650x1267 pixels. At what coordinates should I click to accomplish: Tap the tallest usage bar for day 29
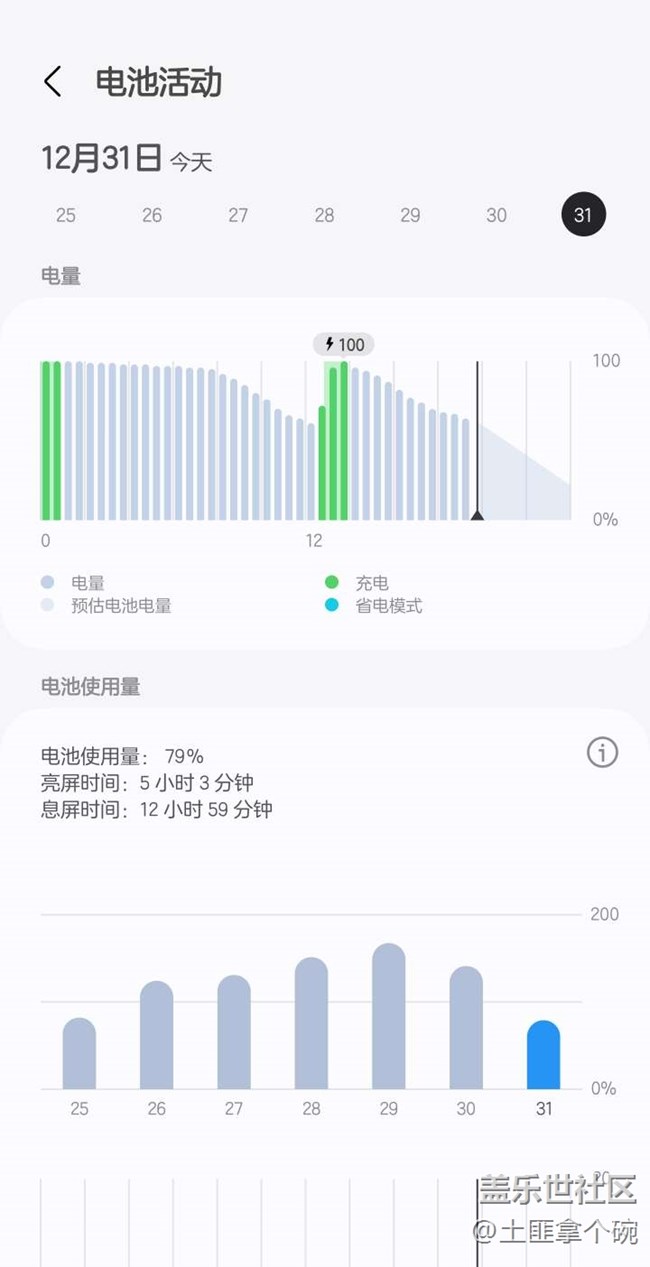click(389, 1018)
